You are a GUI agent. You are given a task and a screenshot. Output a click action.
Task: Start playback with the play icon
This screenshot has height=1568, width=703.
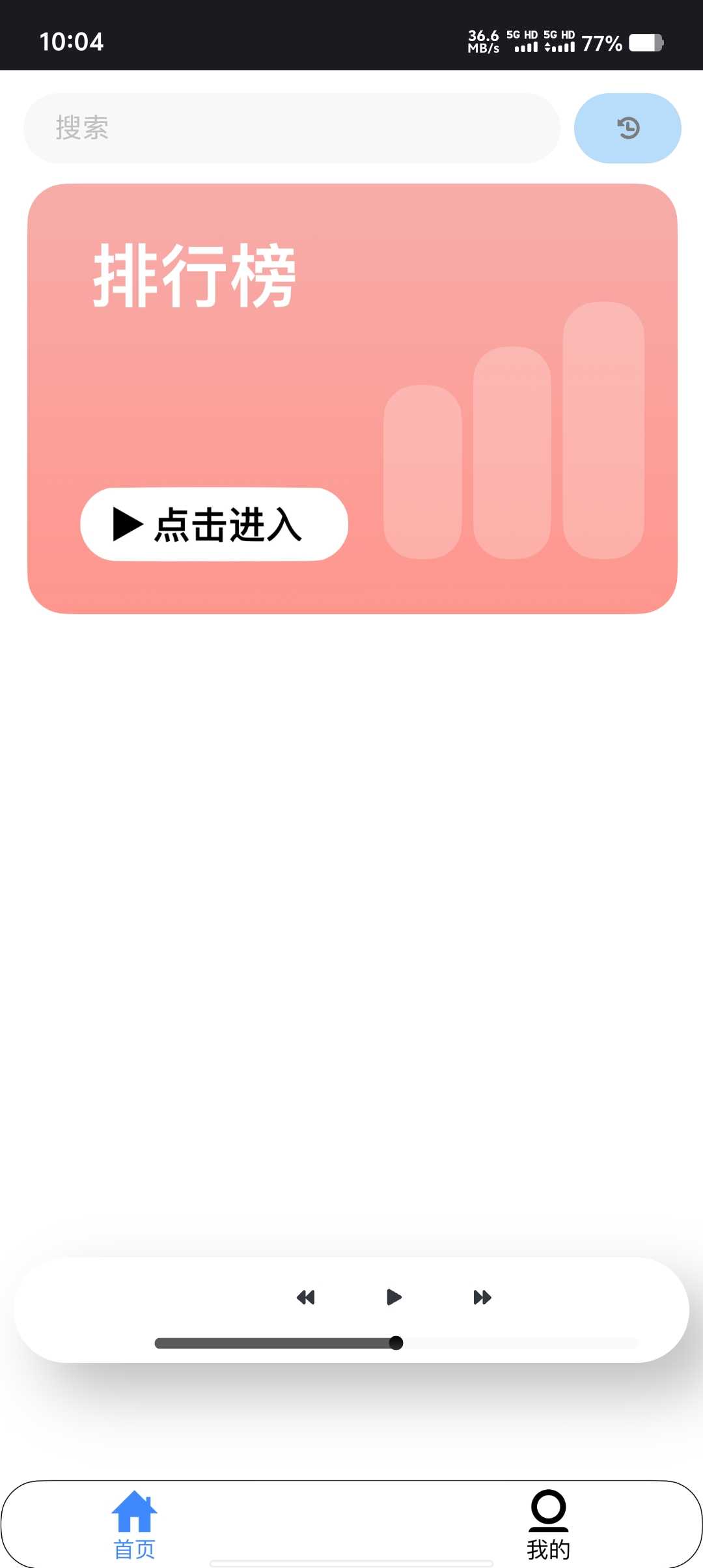[394, 1297]
